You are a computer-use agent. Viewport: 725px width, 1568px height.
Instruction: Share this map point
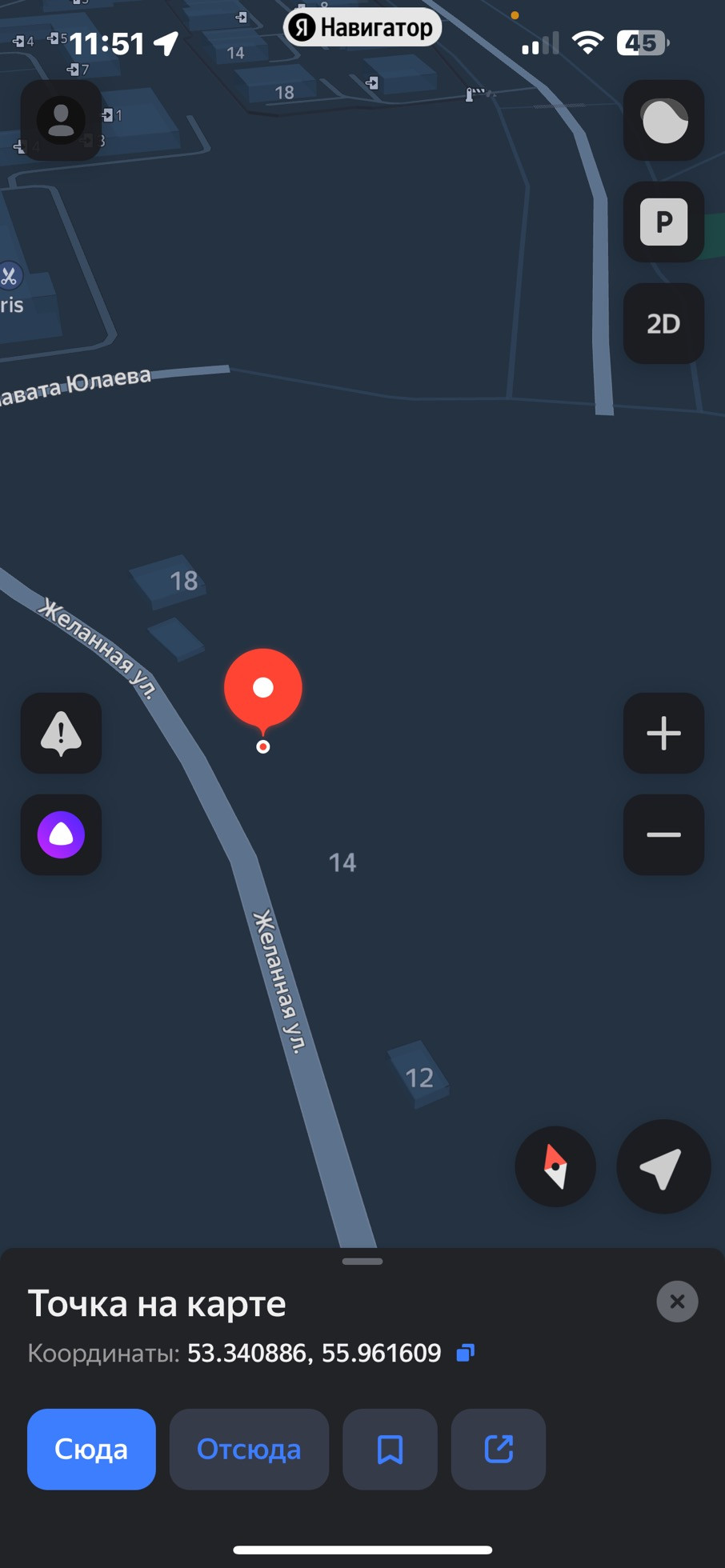pos(498,1449)
